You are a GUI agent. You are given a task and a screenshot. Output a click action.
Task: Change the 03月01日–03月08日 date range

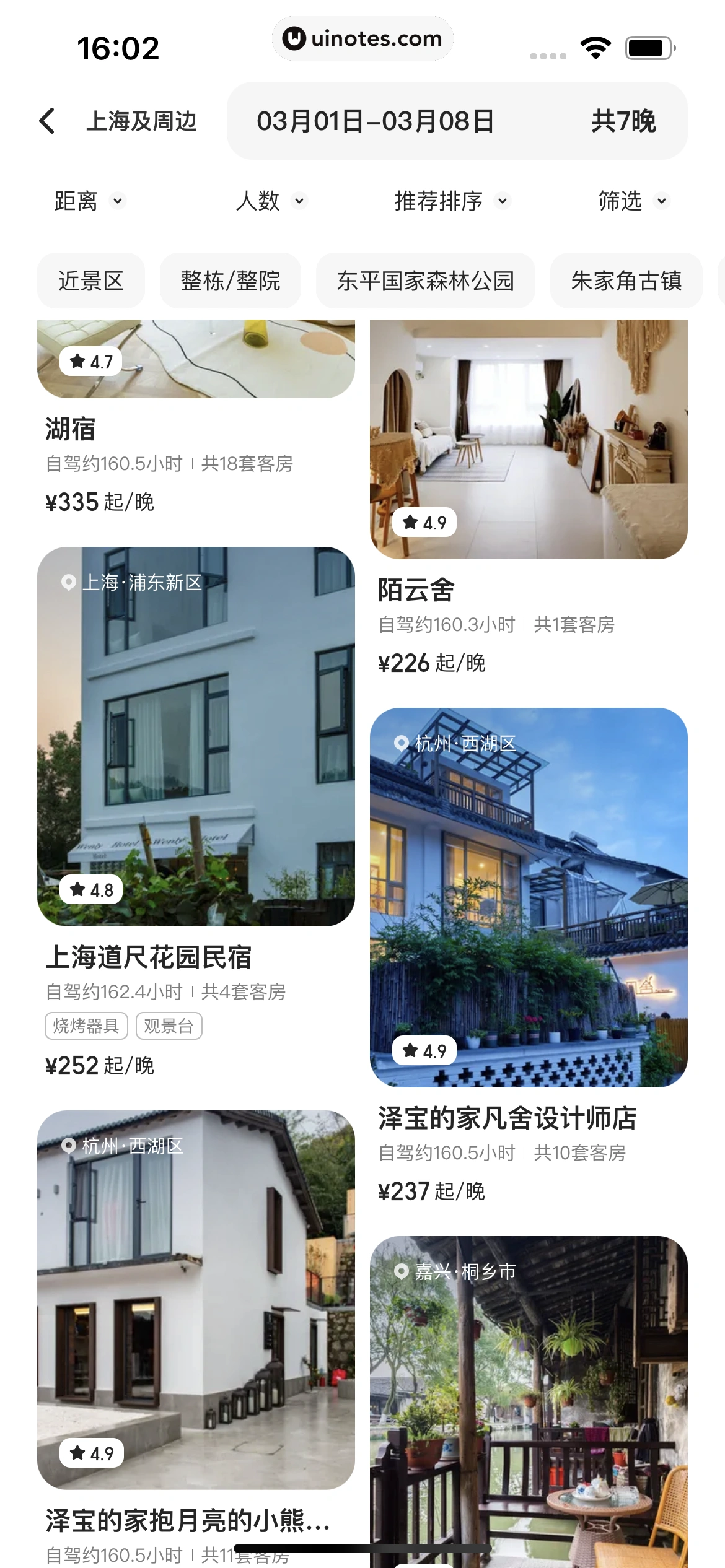click(375, 121)
